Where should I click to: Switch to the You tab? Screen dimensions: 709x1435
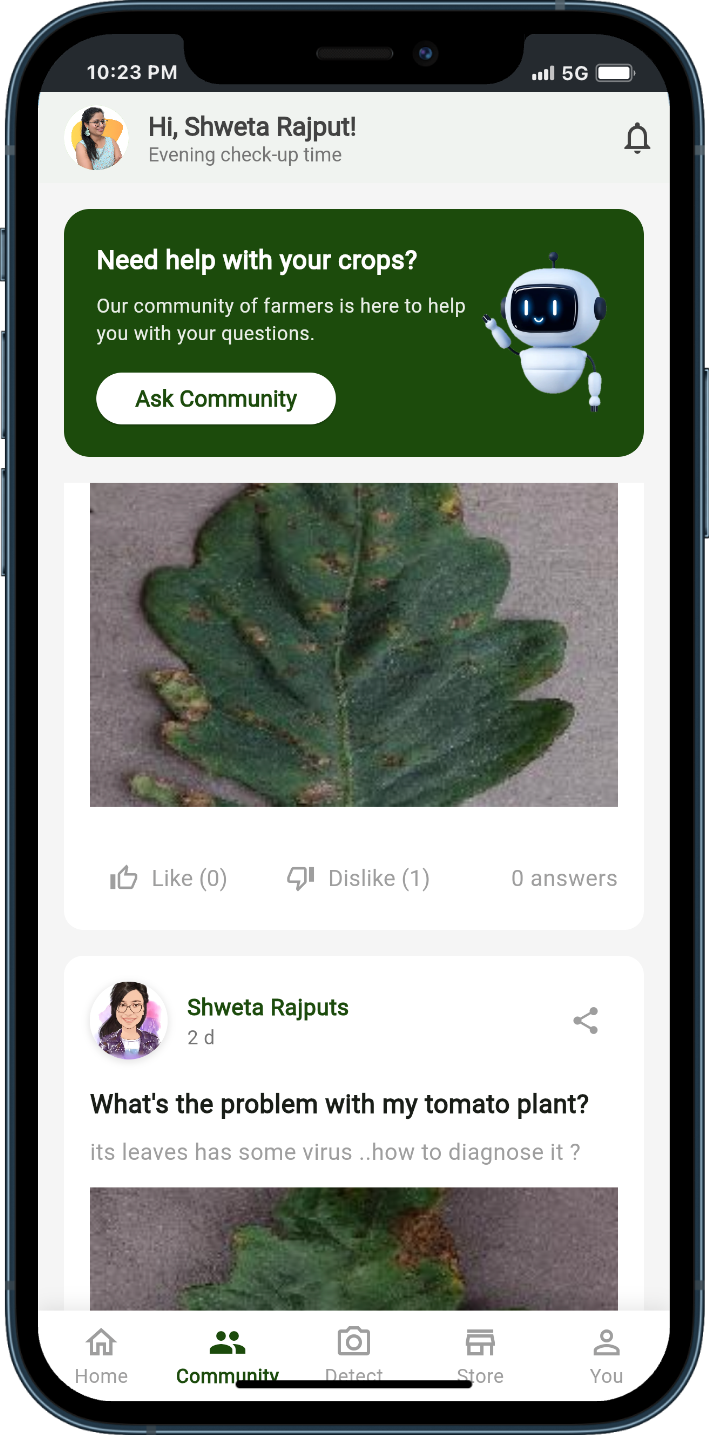(606, 1355)
